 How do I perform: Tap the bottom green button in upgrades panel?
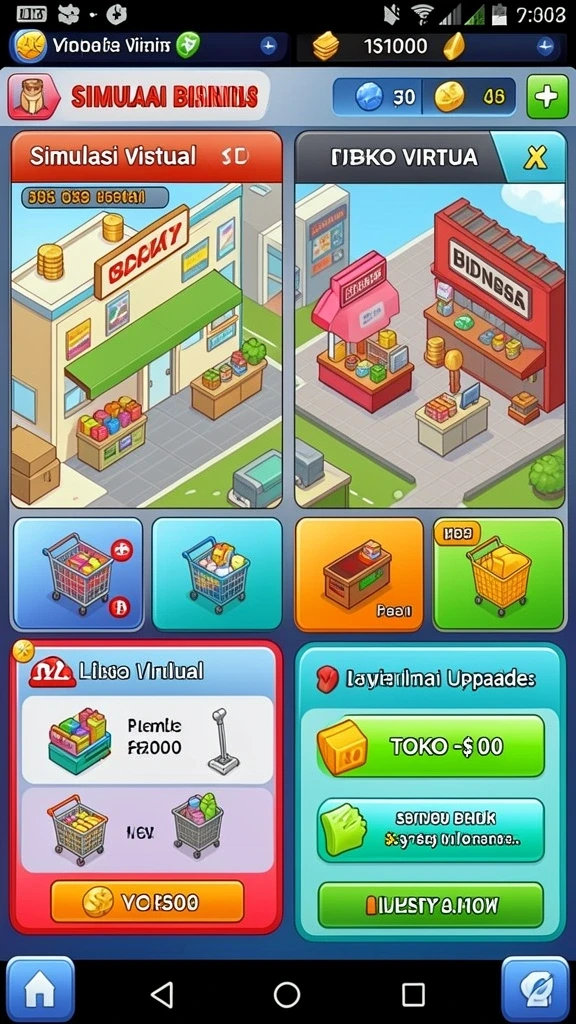pos(431,905)
